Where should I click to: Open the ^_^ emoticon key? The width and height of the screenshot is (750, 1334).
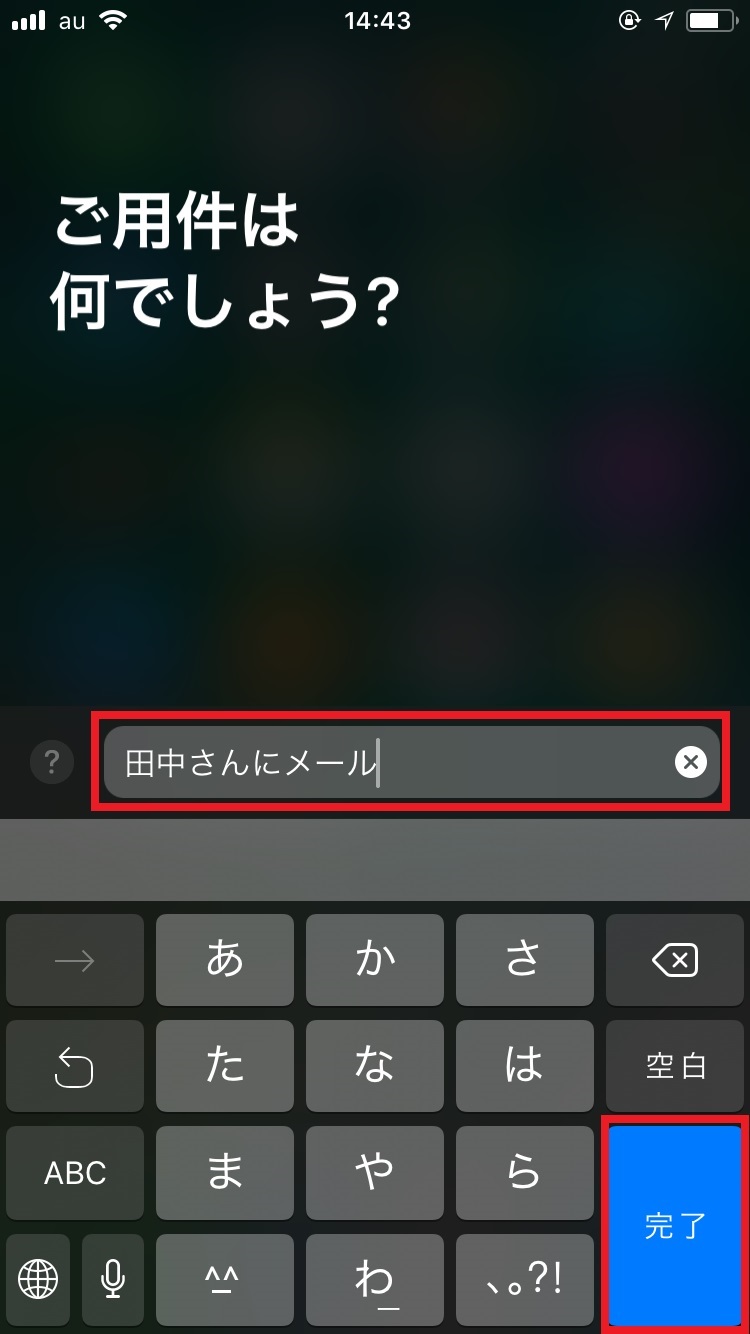[225, 1278]
